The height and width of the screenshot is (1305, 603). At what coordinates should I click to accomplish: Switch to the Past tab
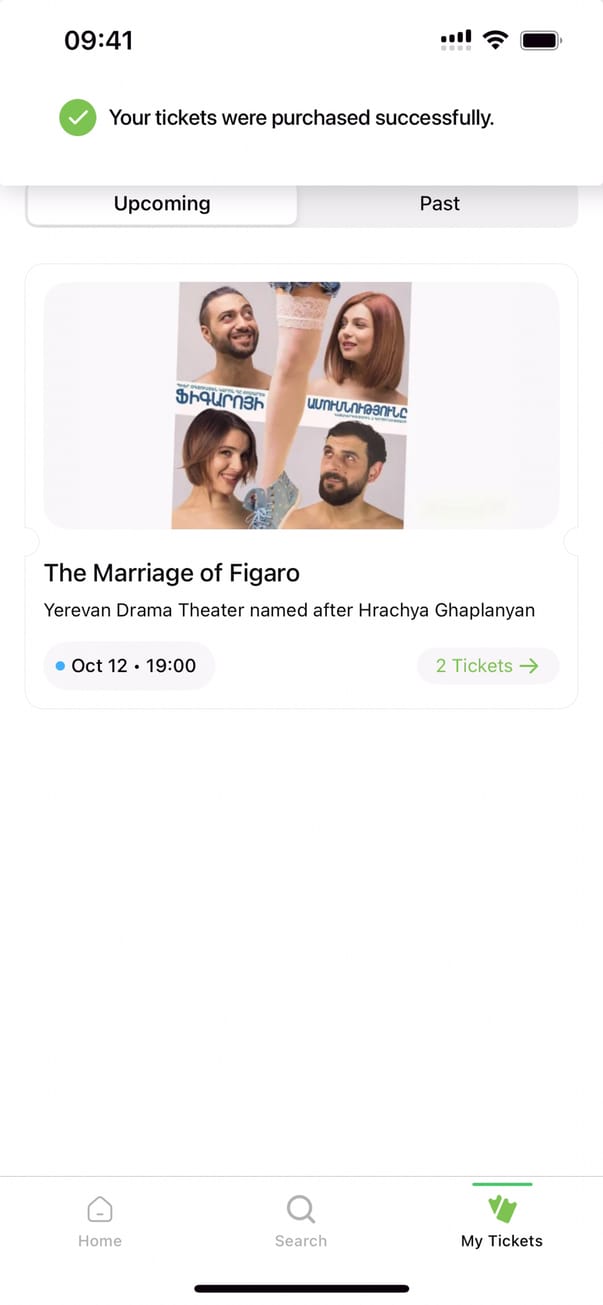pyautogui.click(x=439, y=204)
